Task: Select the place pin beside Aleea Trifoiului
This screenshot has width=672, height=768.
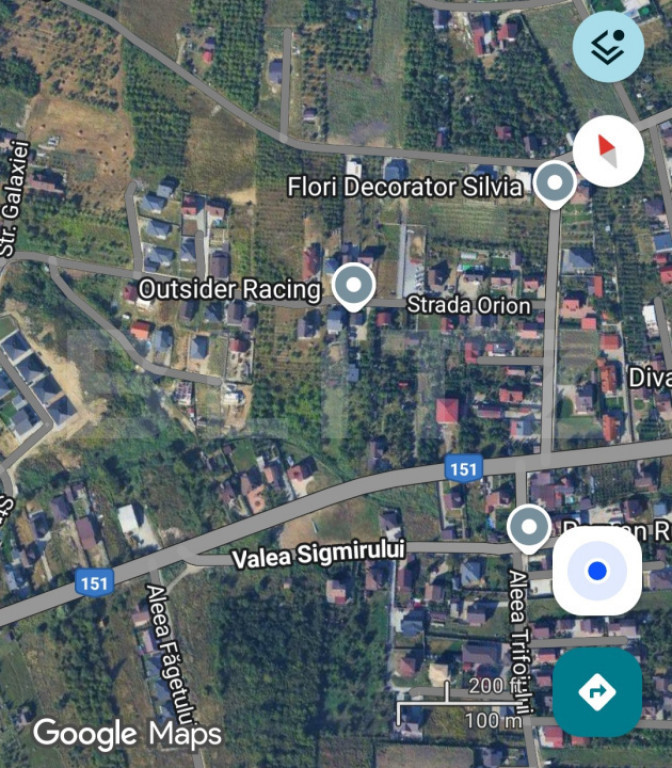Action: point(528,527)
